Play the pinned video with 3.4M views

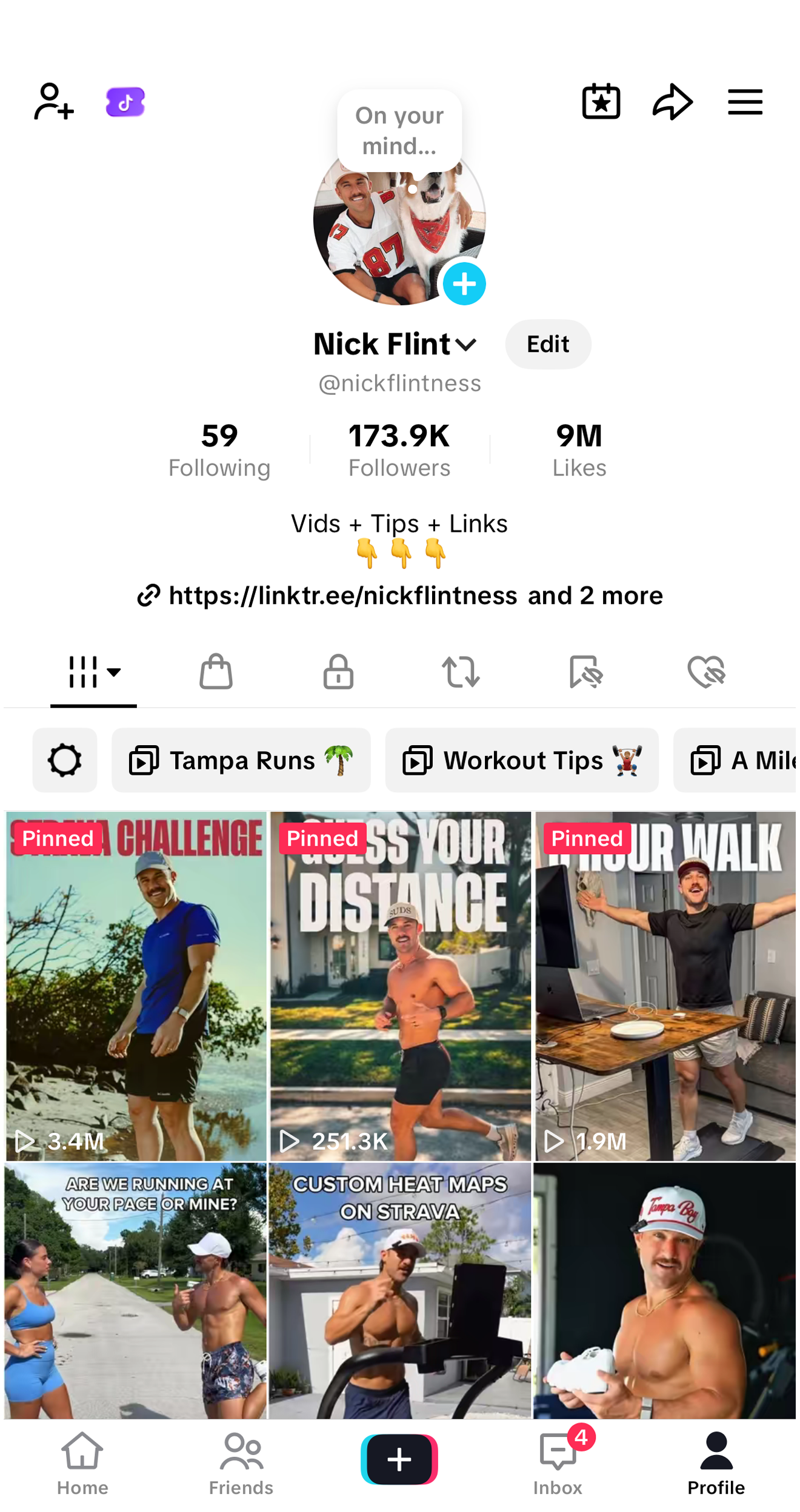click(136, 986)
